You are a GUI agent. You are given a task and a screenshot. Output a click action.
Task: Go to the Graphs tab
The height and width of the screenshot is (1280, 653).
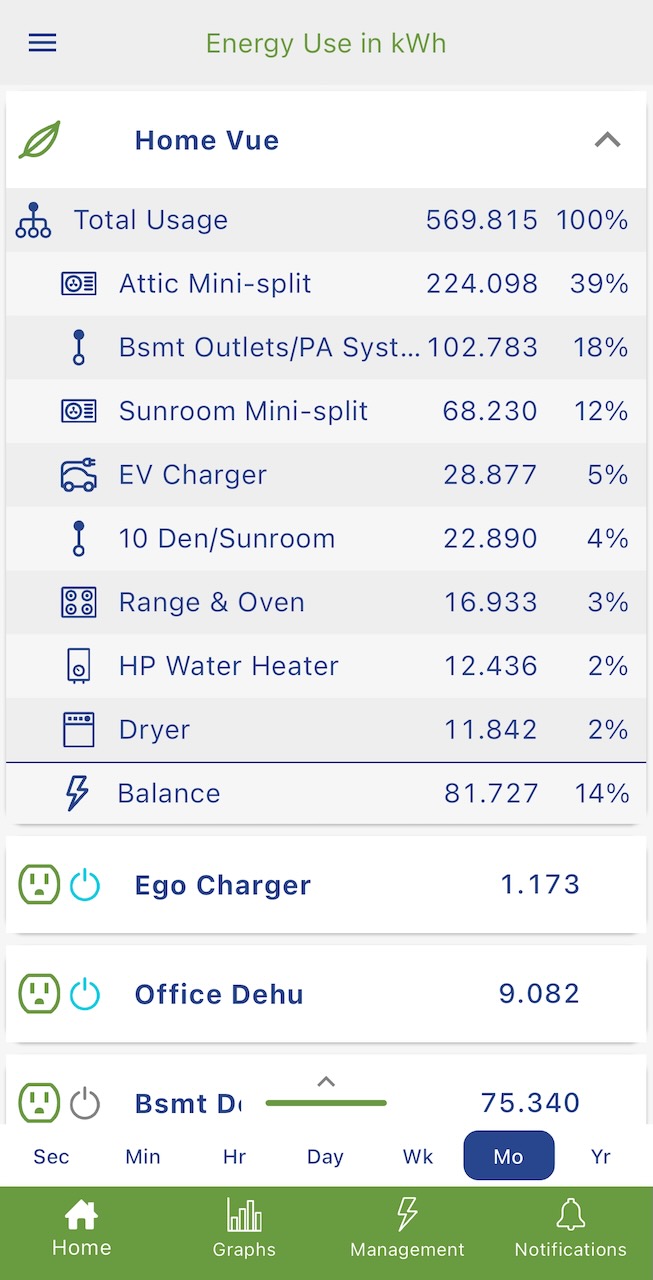[x=244, y=1229]
